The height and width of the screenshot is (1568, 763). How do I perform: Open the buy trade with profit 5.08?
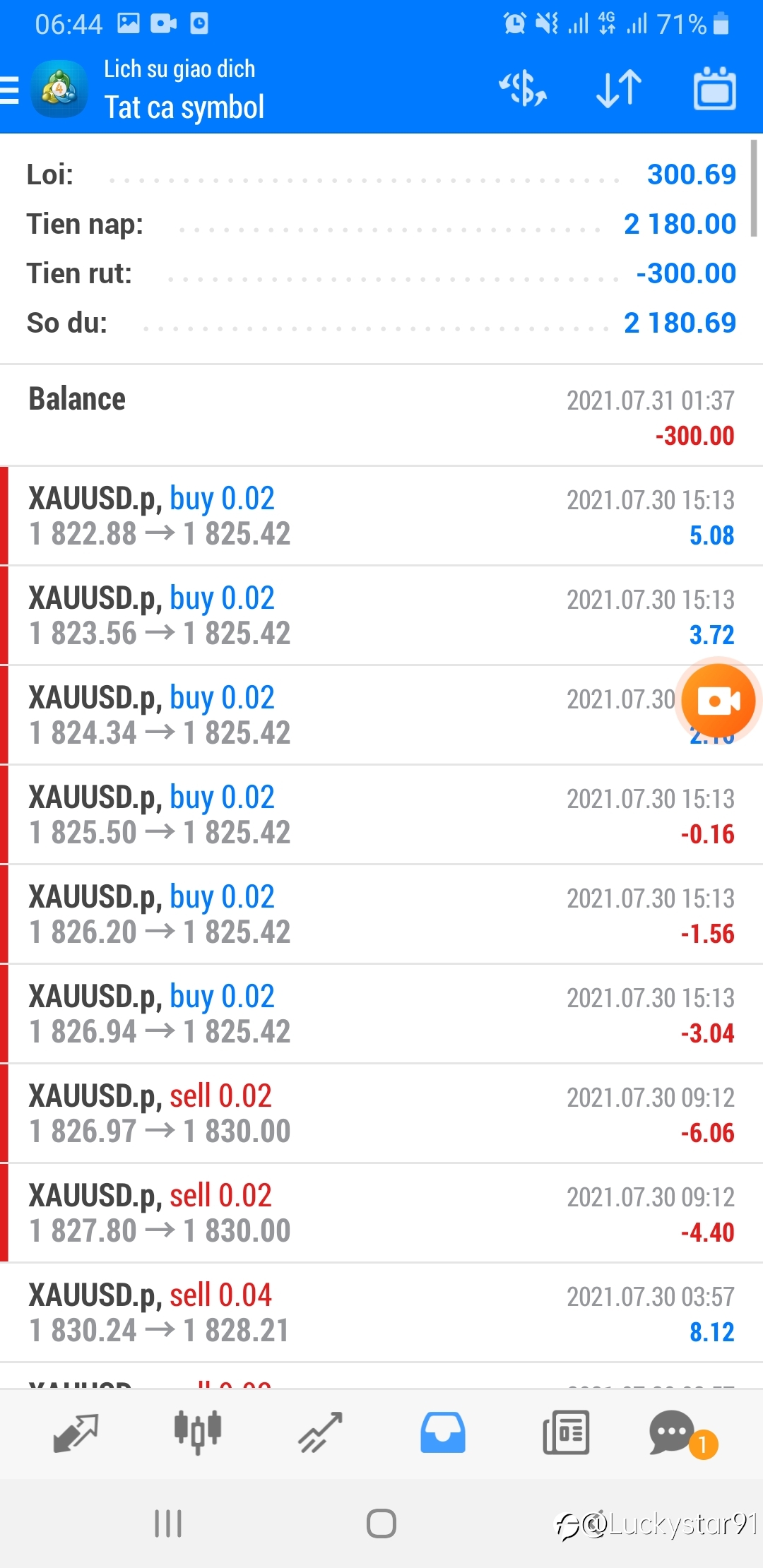pyautogui.click(x=381, y=516)
